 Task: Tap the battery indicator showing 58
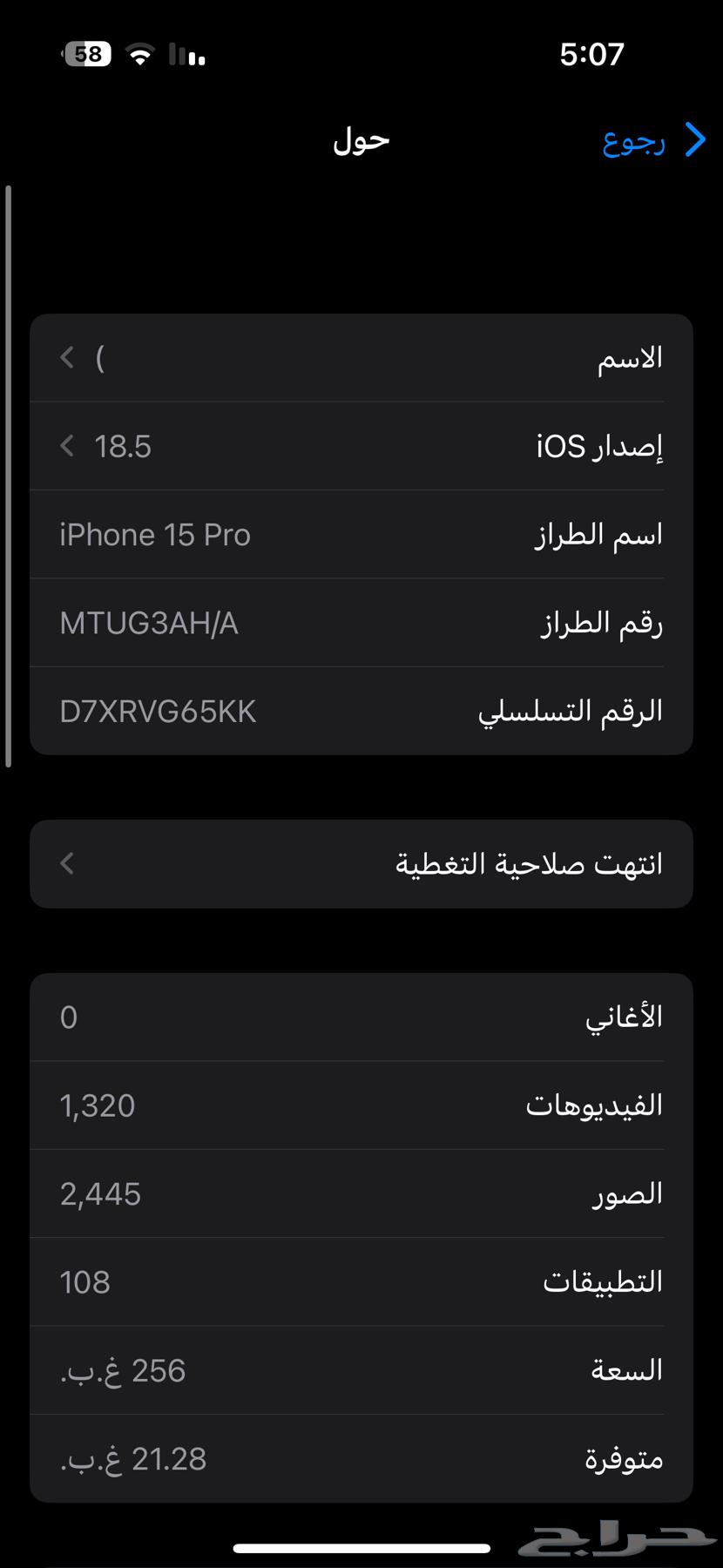(x=85, y=53)
